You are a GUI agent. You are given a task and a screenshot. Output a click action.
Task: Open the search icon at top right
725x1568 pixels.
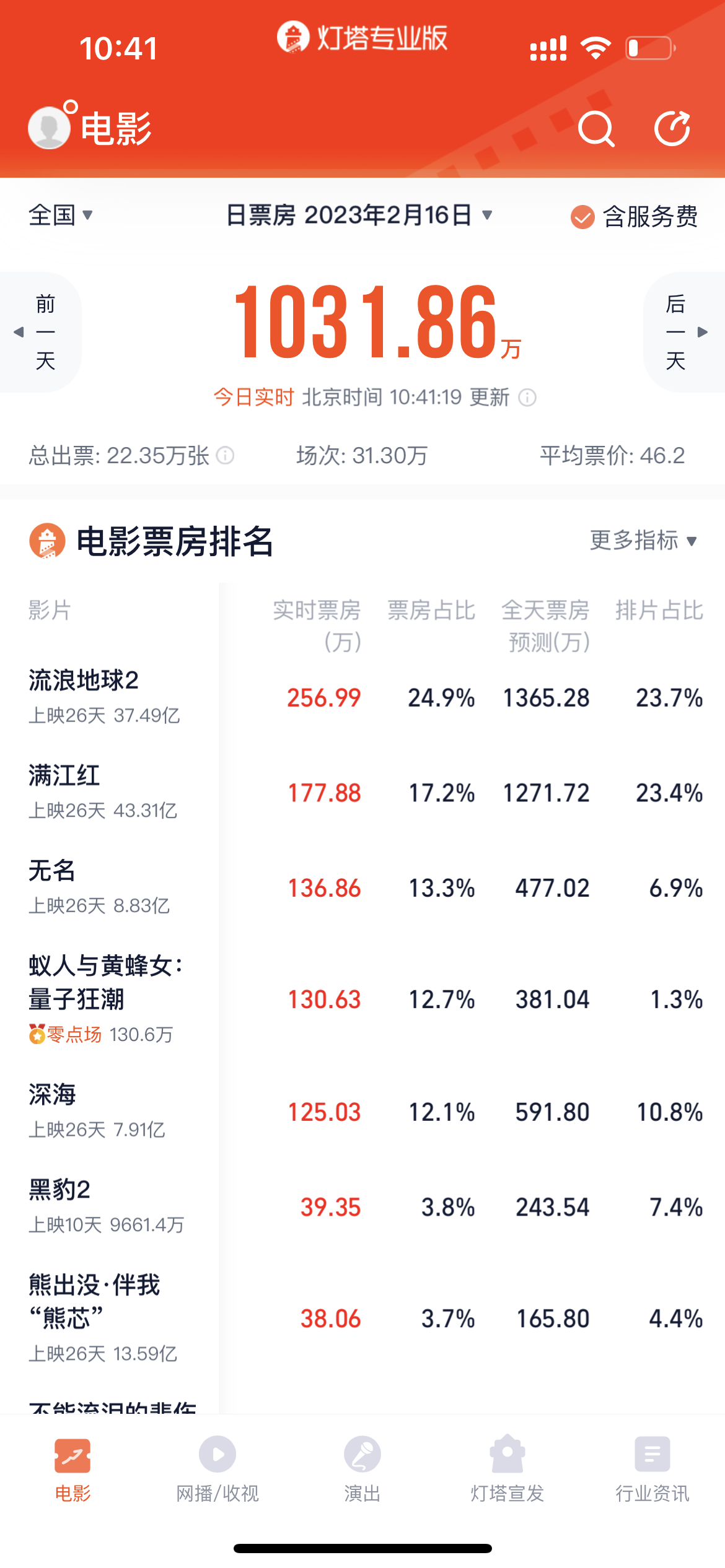(597, 128)
